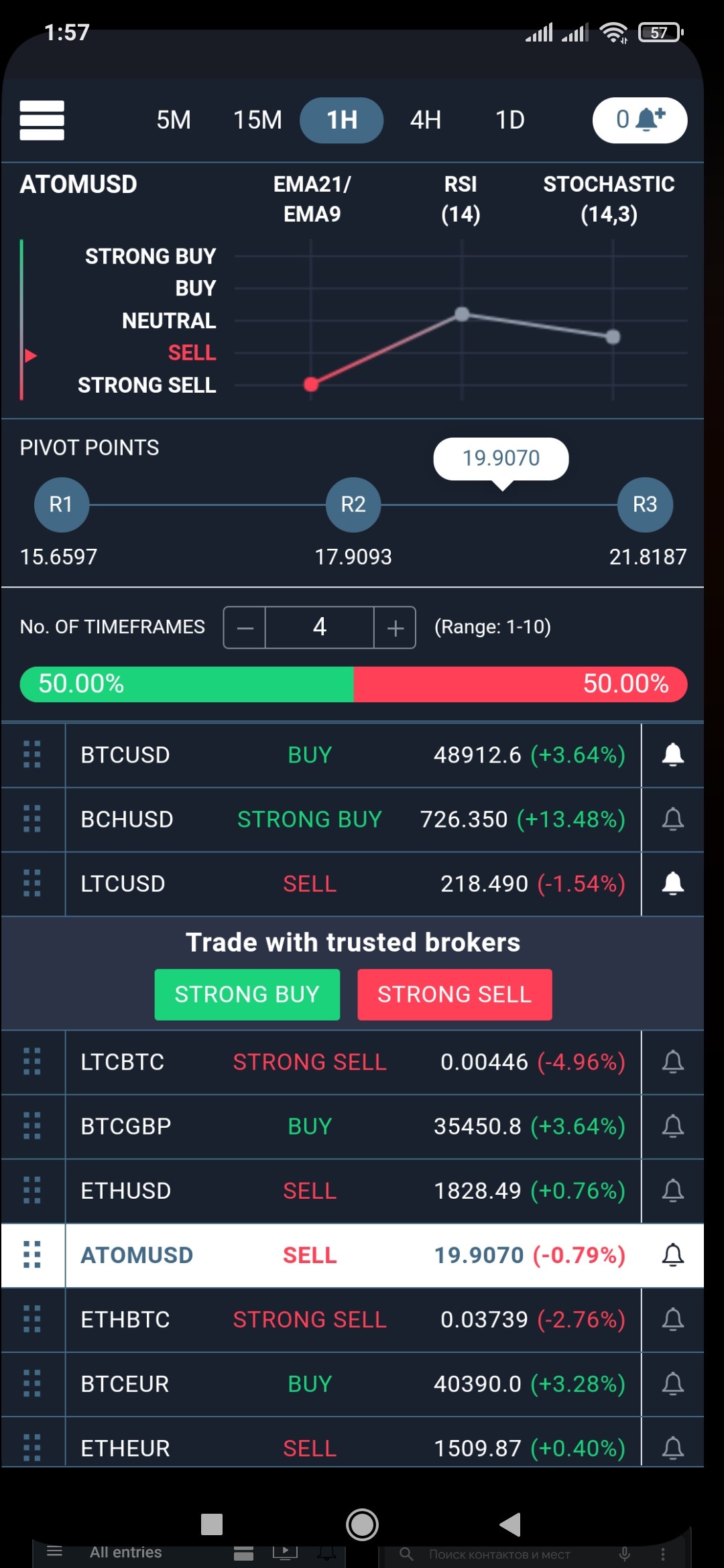Viewport: 724px width, 1568px height.
Task: Toggle the alert bell for BCHUSD
Action: 672,820
